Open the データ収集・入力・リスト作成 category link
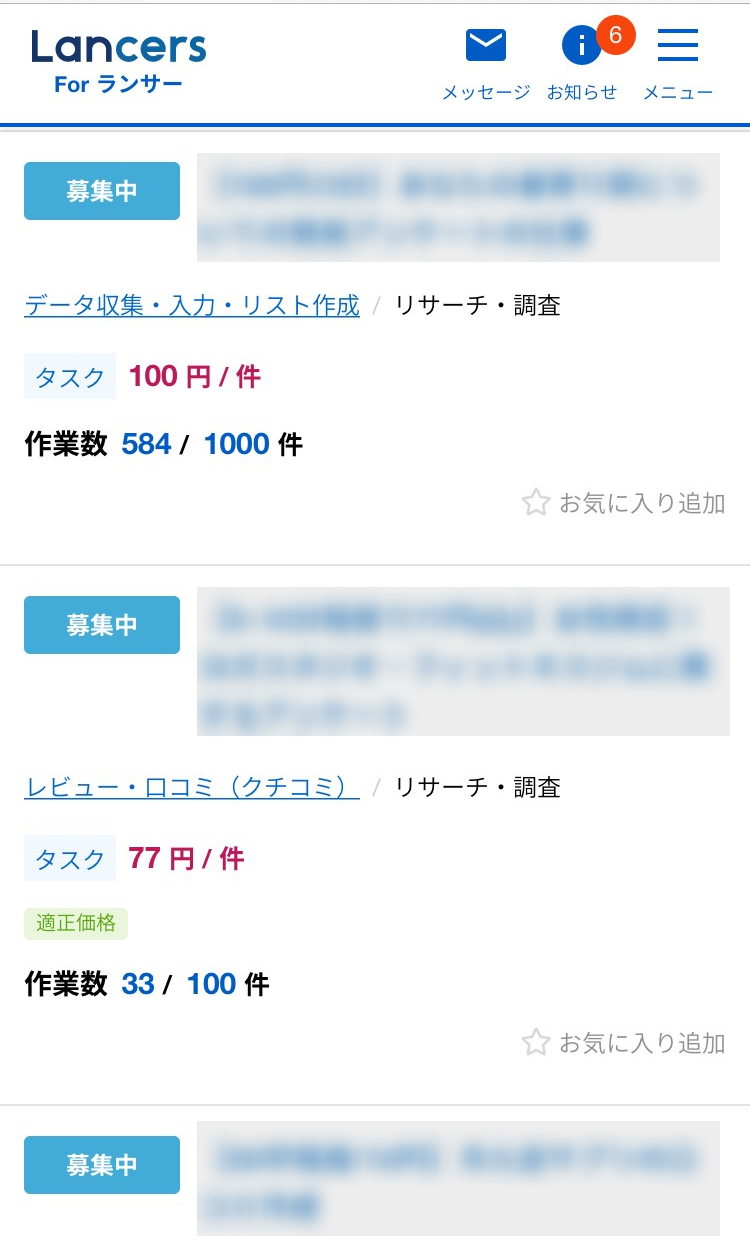 [192, 305]
